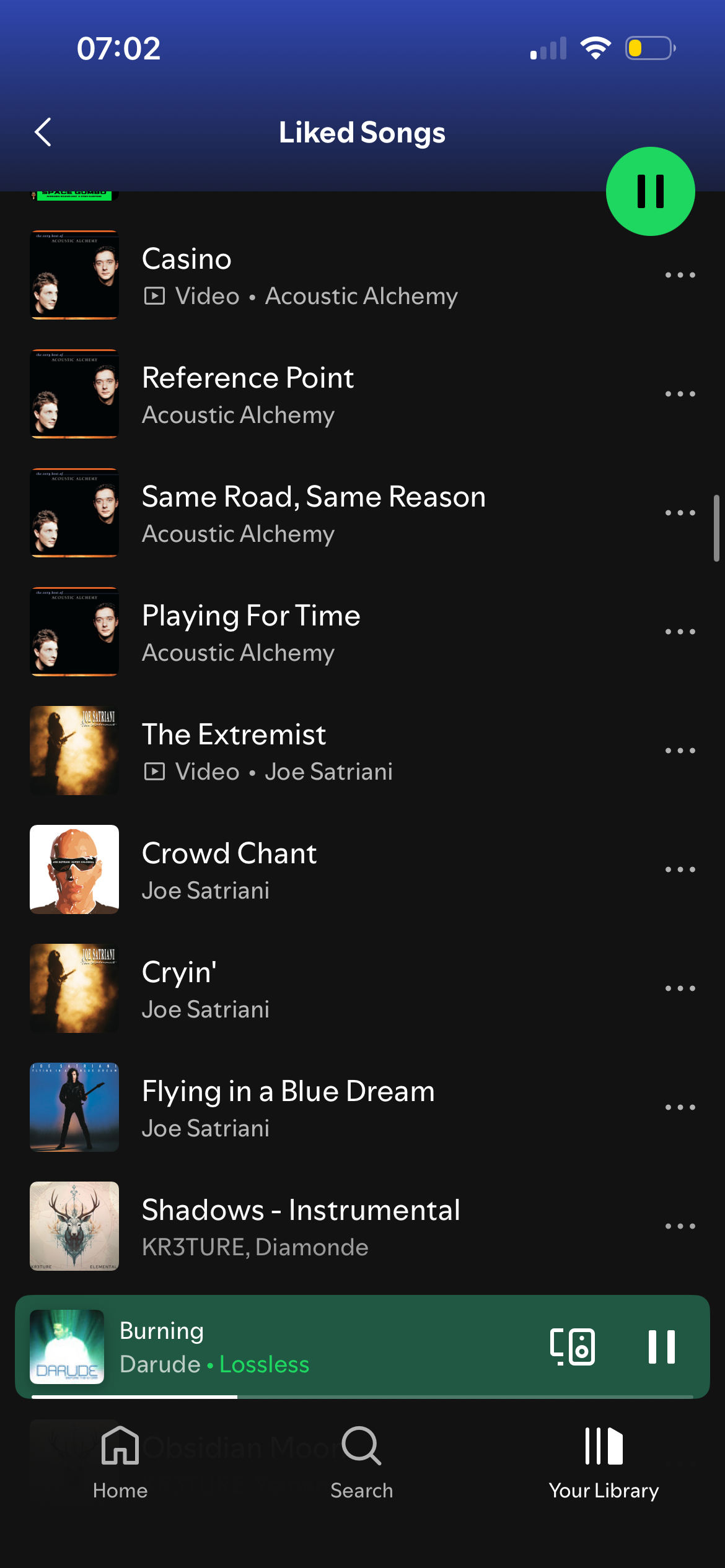Image resolution: width=725 pixels, height=1568 pixels.
Task: Open more options for Casino
Action: click(x=680, y=275)
